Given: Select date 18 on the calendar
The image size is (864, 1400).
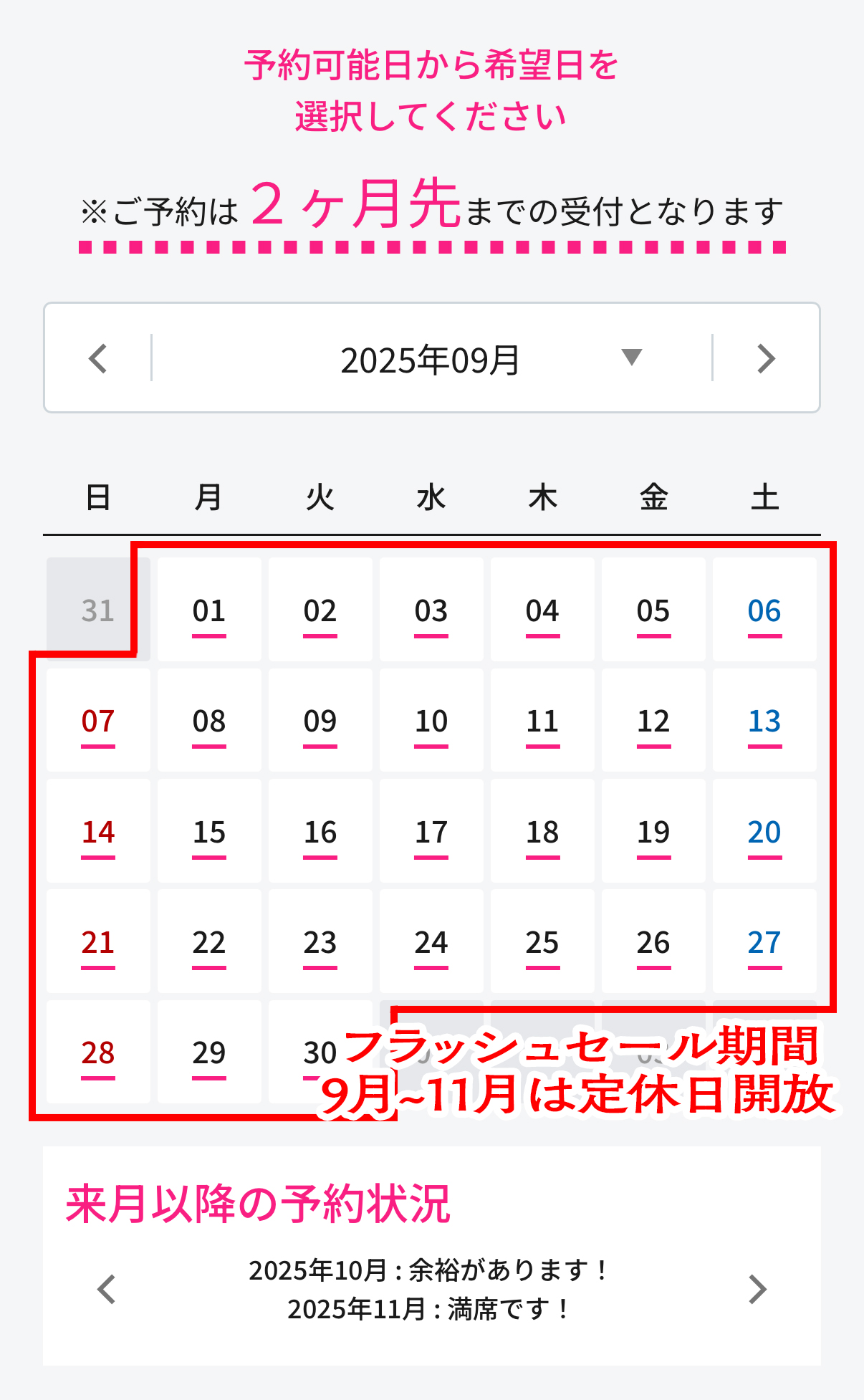Looking at the screenshot, I should click(542, 832).
